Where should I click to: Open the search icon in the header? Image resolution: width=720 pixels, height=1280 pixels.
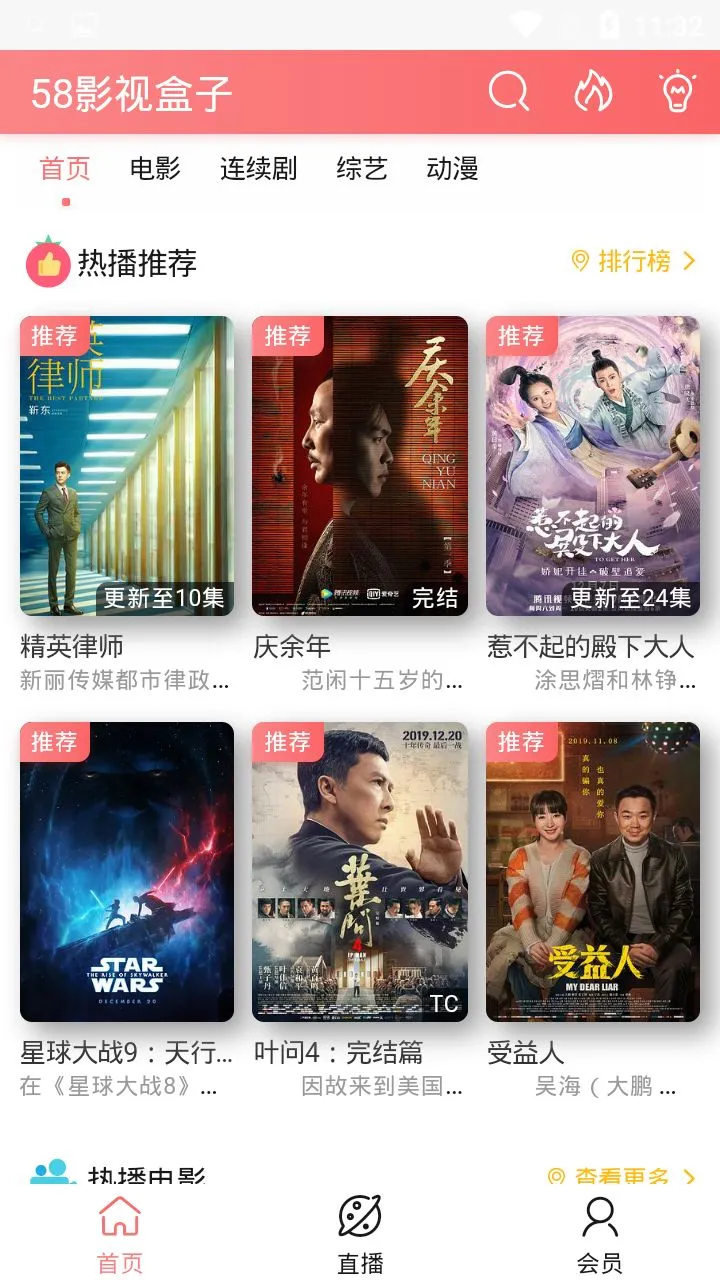pos(508,93)
